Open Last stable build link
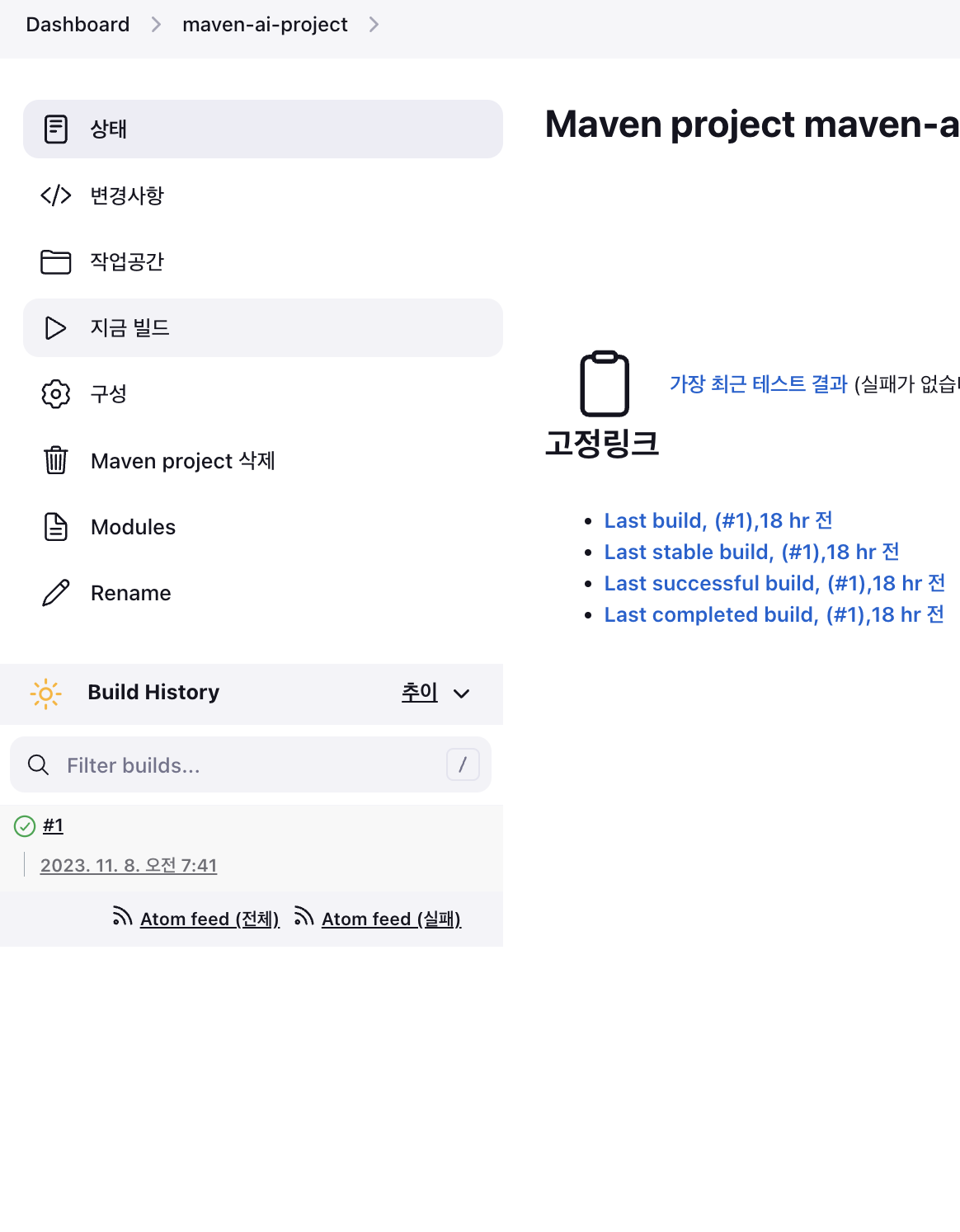 coord(751,552)
